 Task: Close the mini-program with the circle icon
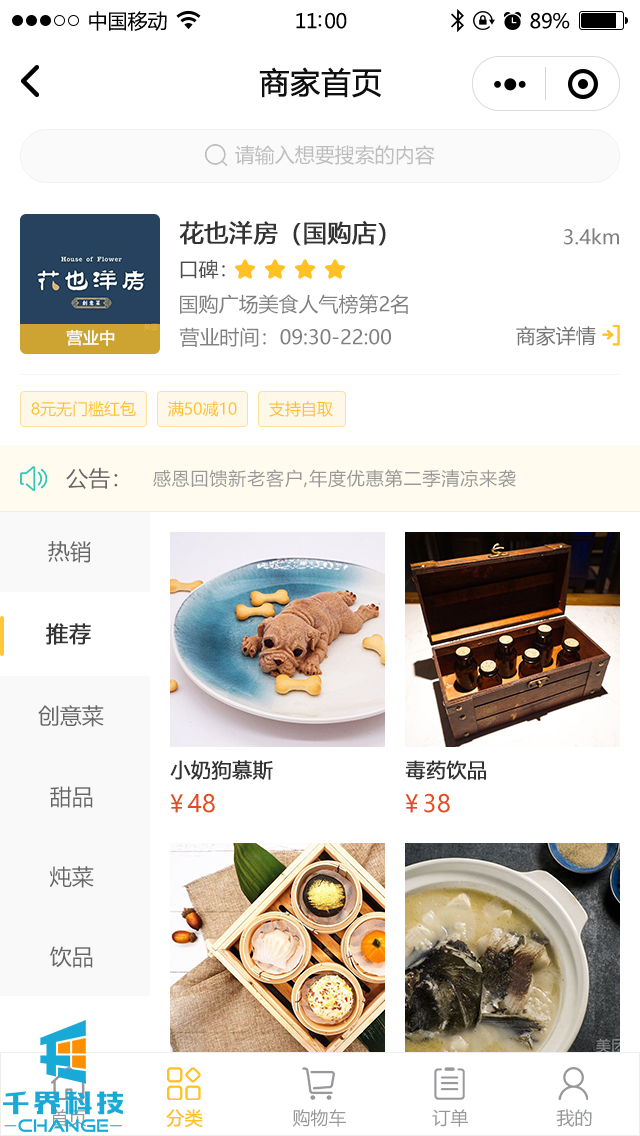tap(582, 84)
